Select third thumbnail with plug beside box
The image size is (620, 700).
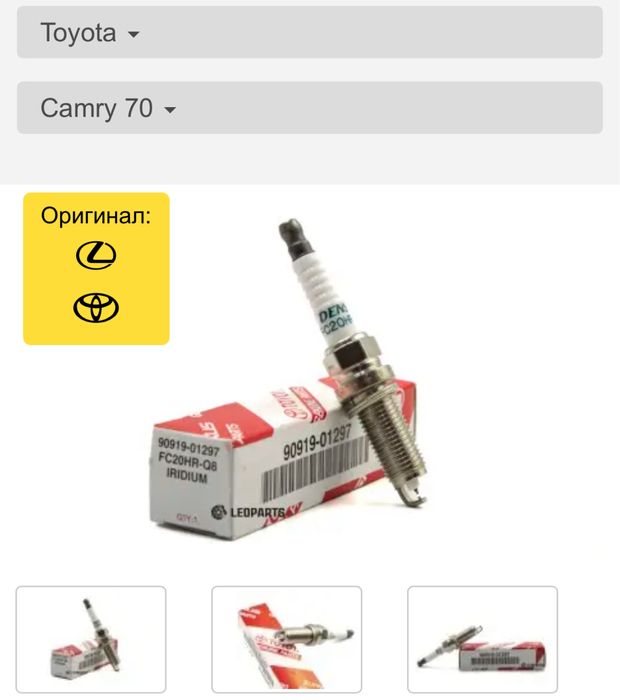pos(482,639)
